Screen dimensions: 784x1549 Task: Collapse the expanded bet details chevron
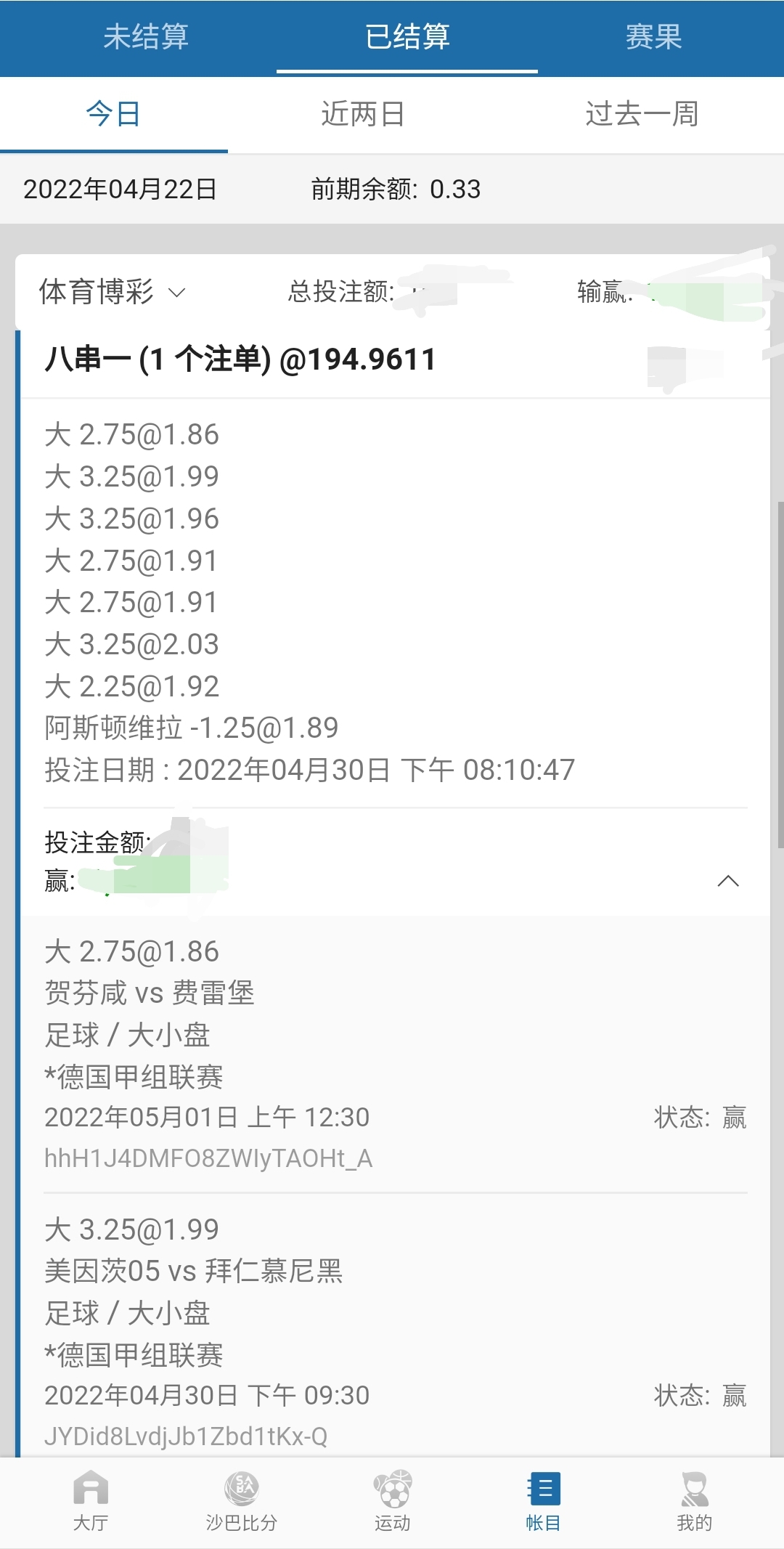728,881
